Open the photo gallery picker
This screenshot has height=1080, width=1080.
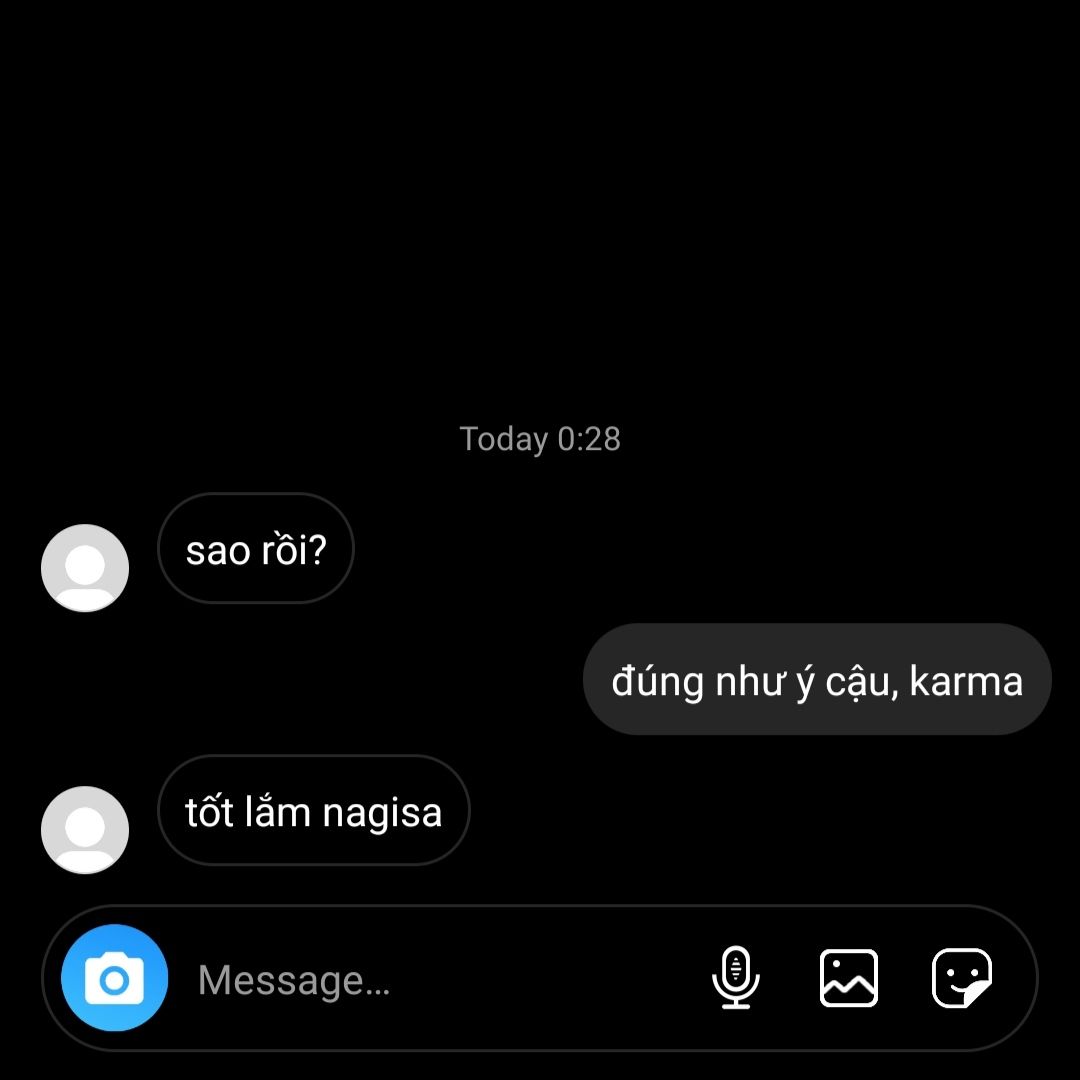pyautogui.click(x=849, y=978)
